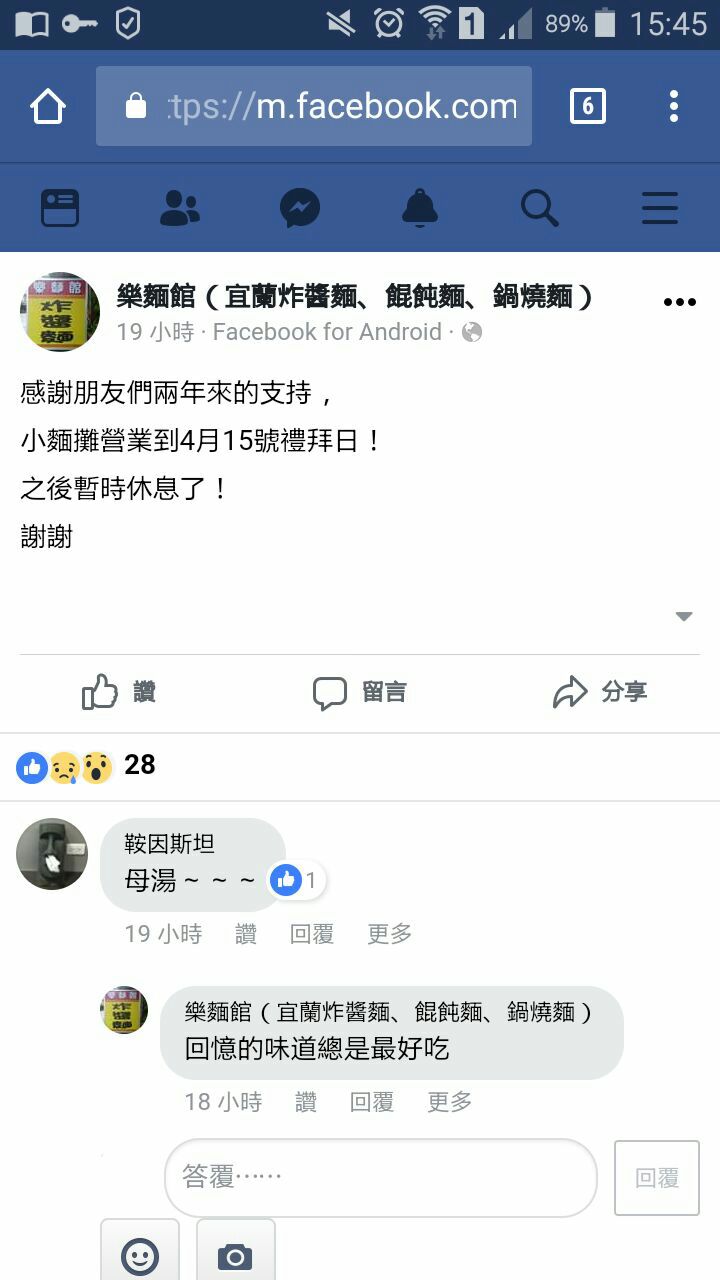Open 更多 options under 鞍因斯坦's comment
This screenshot has height=1280, width=720.
point(389,934)
